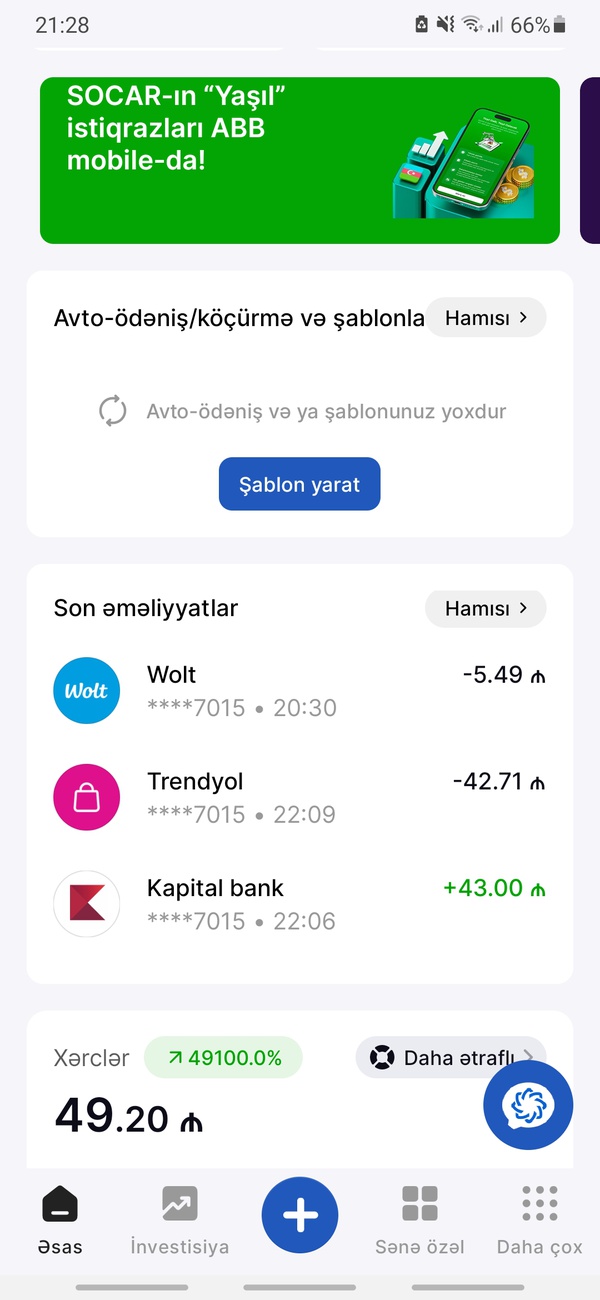This screenshot has height=1300, width=600.
Task: Open the Trendyol transaction details
Action: (x=300, y=798)
